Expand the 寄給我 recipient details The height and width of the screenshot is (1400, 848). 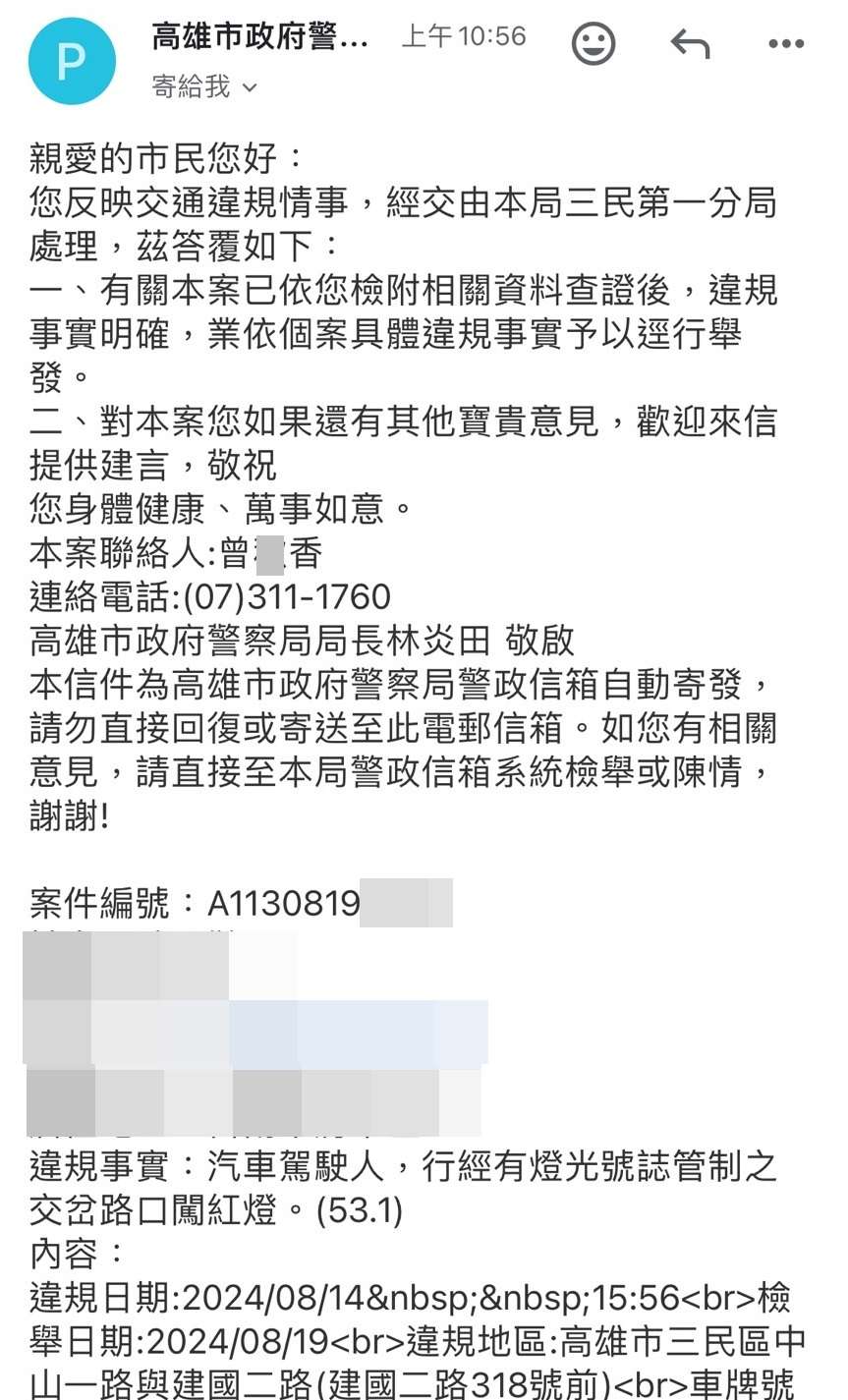coord(204,87)
